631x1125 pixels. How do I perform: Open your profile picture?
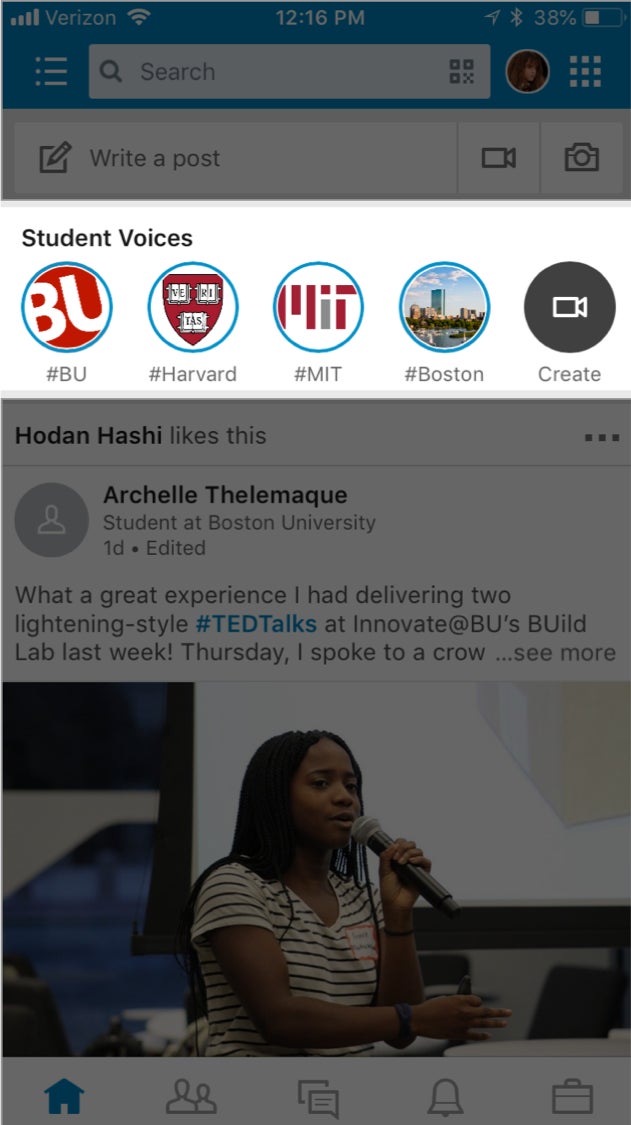tap(527, 72)
